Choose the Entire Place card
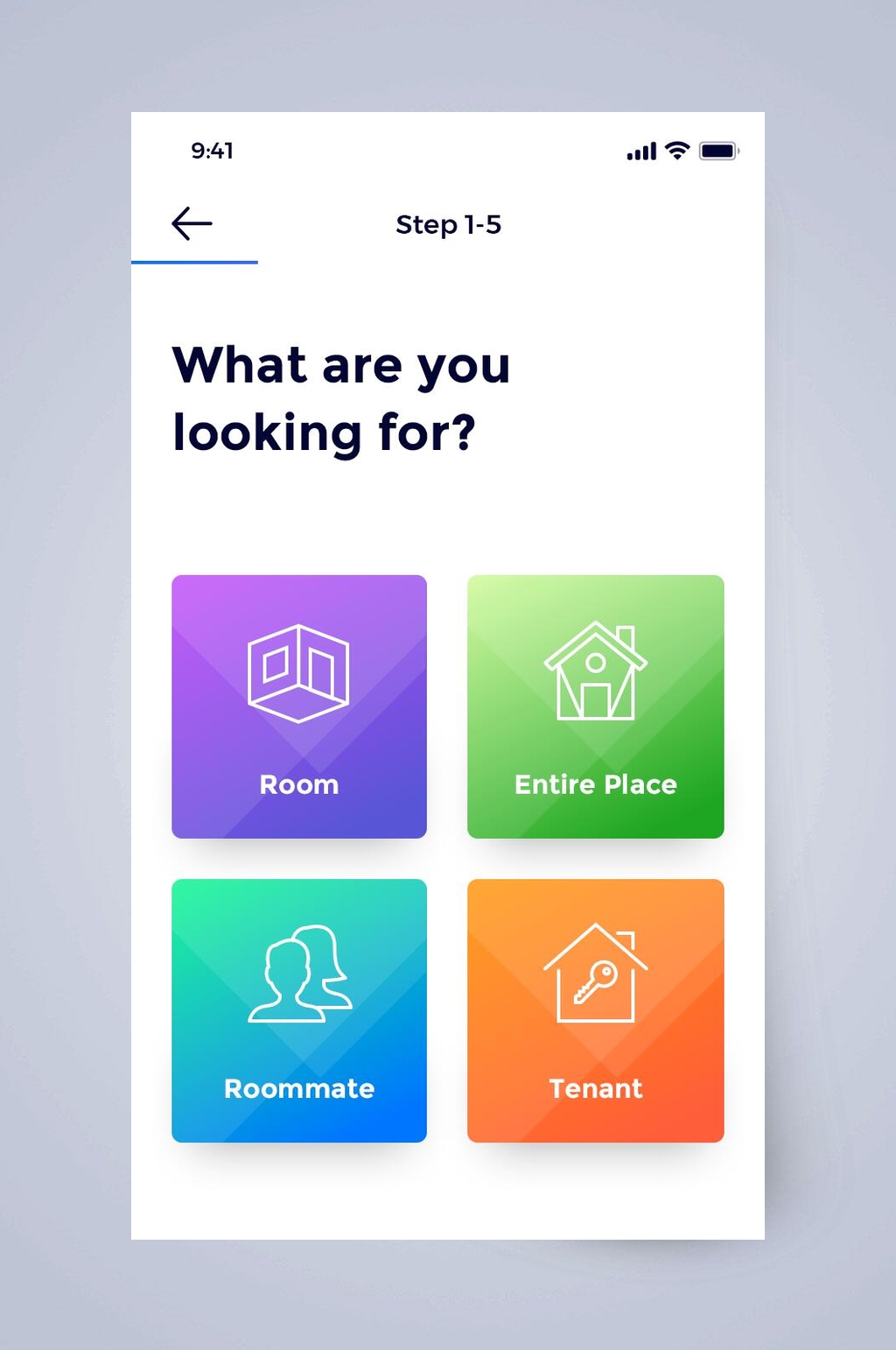This screenshot has height=1350, width=896. pyautogui.click(x=595, y=707)
